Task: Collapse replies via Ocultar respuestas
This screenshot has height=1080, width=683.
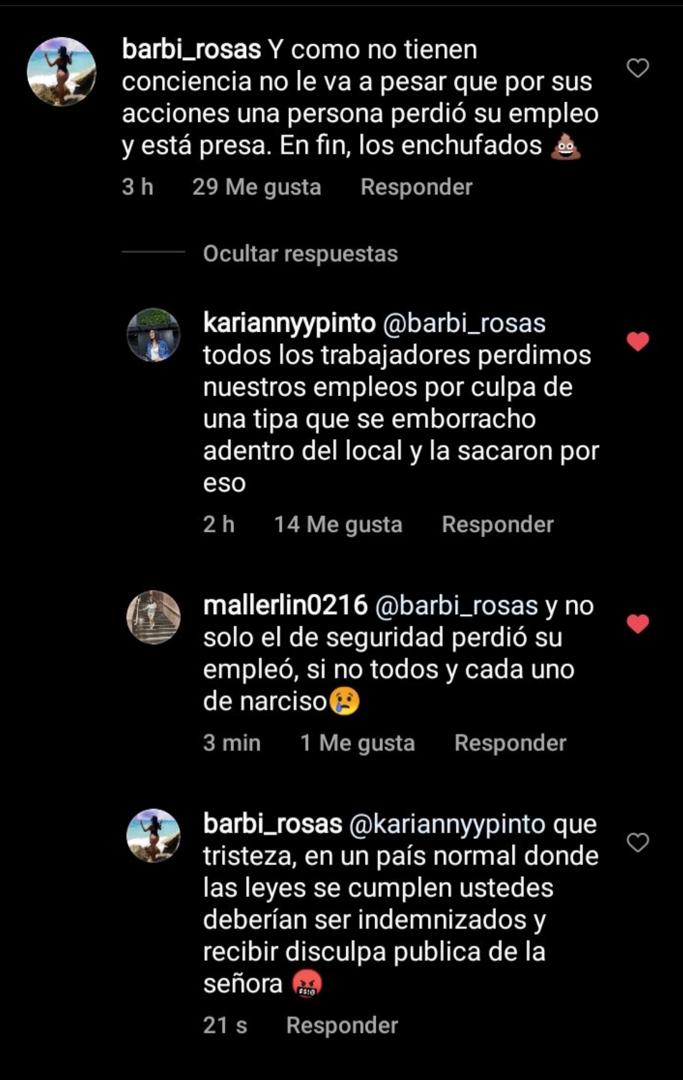Action: coord(300,254)
